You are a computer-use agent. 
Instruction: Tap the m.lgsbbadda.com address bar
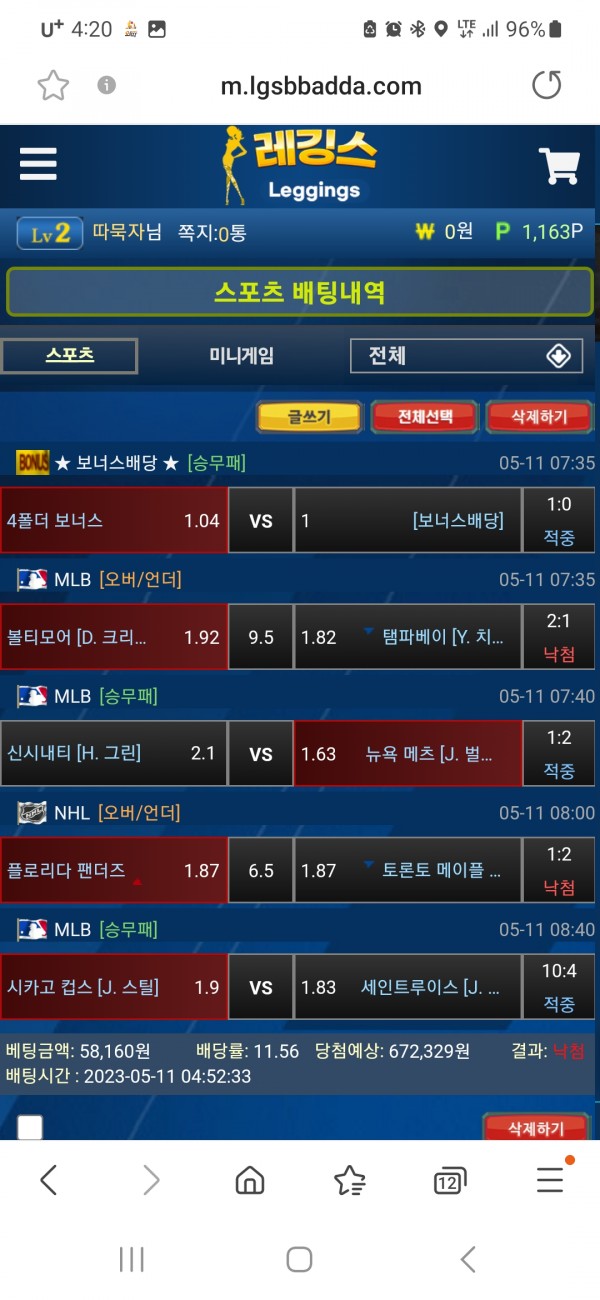click(x=320, y=87)
